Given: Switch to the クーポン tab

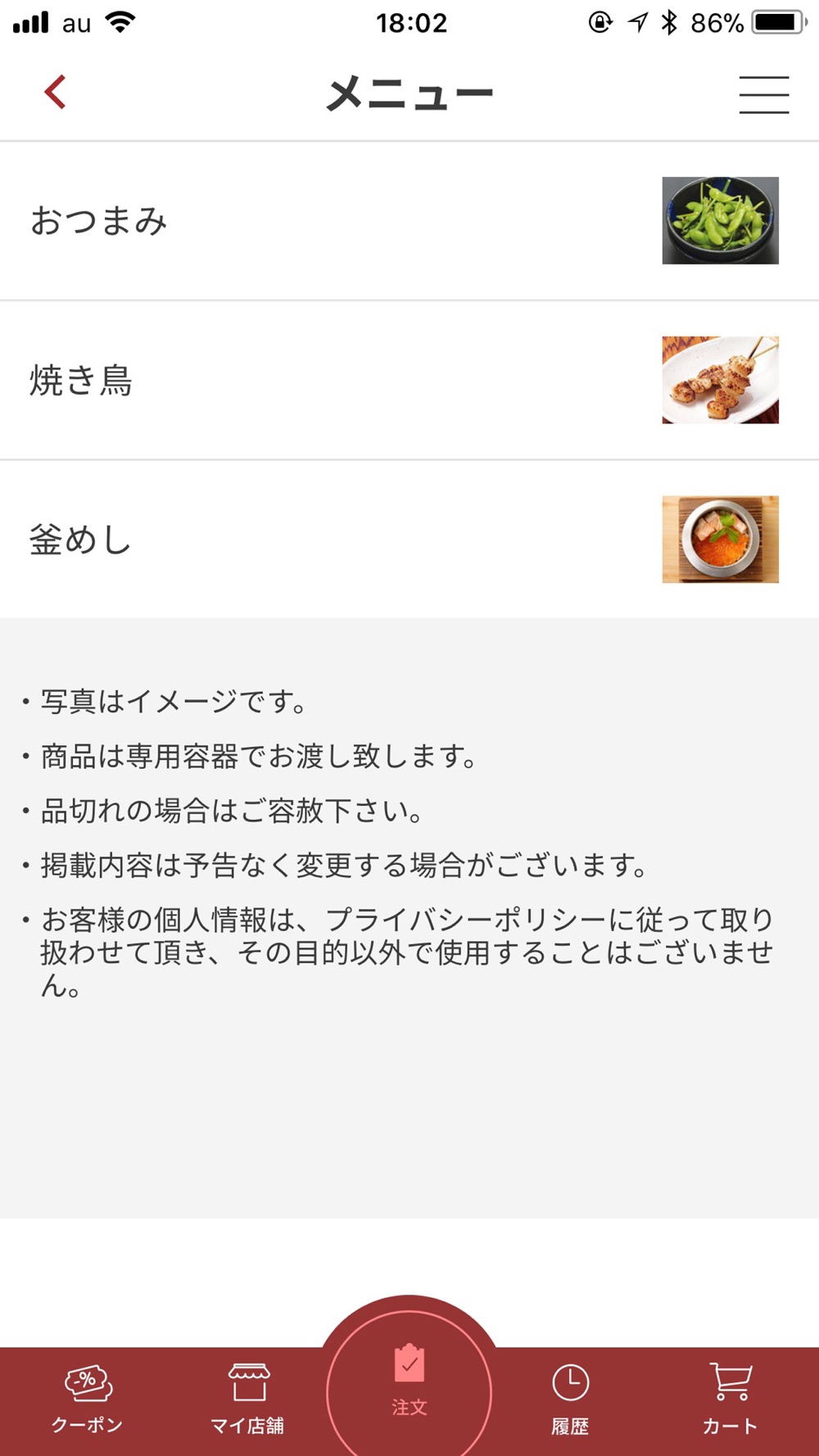Looking at the screenshot, I should tap(87, 1400).
